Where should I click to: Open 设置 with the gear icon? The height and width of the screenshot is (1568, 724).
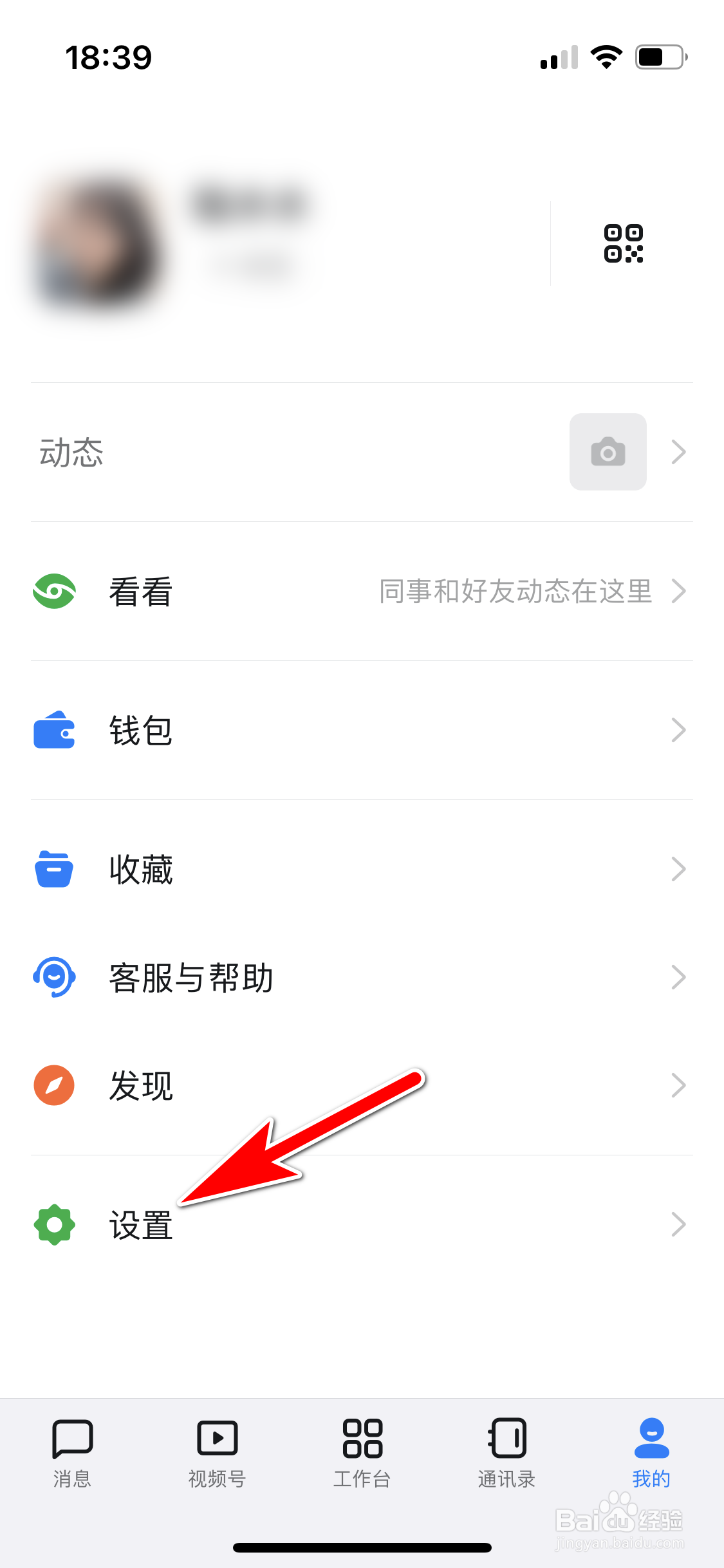pyautogui.click(x=54, y=1224)
